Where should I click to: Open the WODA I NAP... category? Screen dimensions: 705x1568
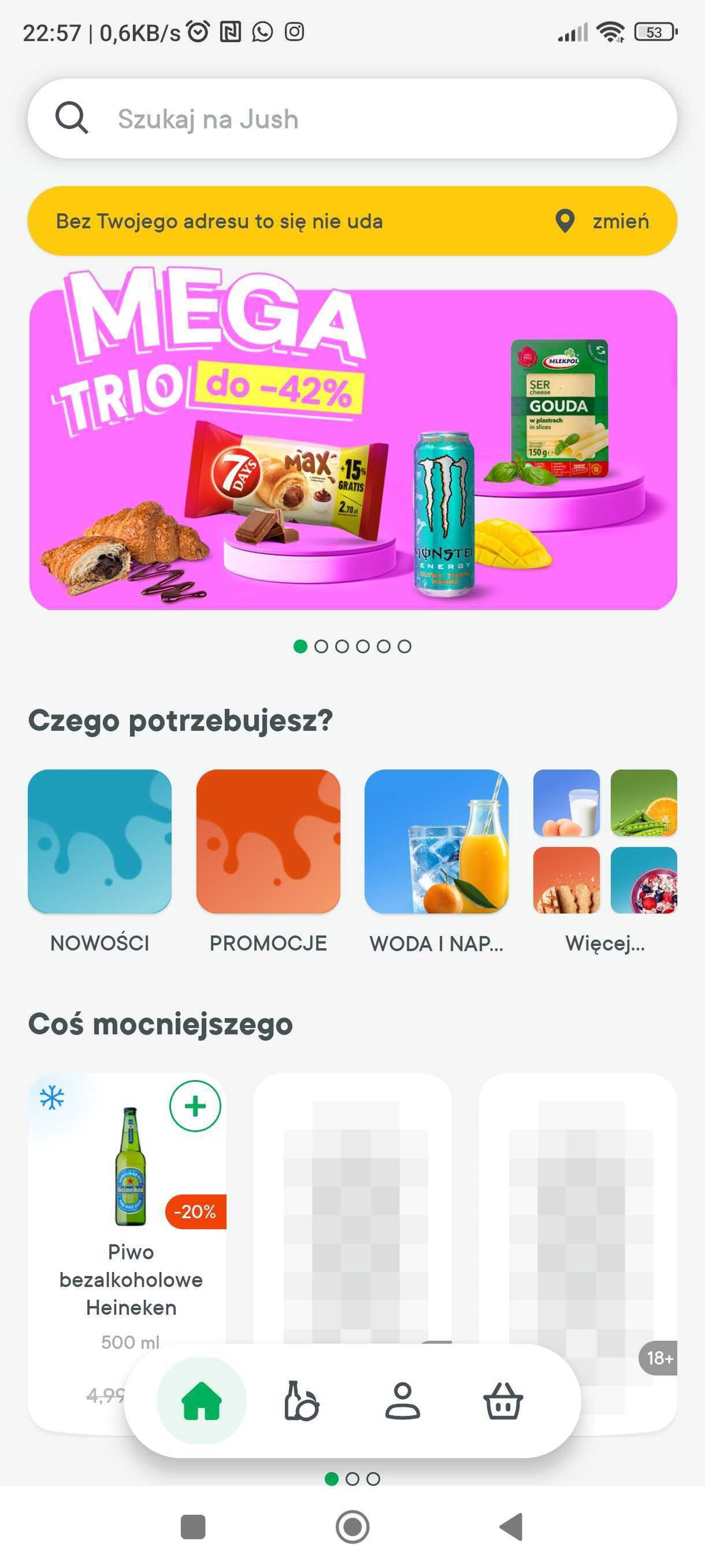pos(436,861)
